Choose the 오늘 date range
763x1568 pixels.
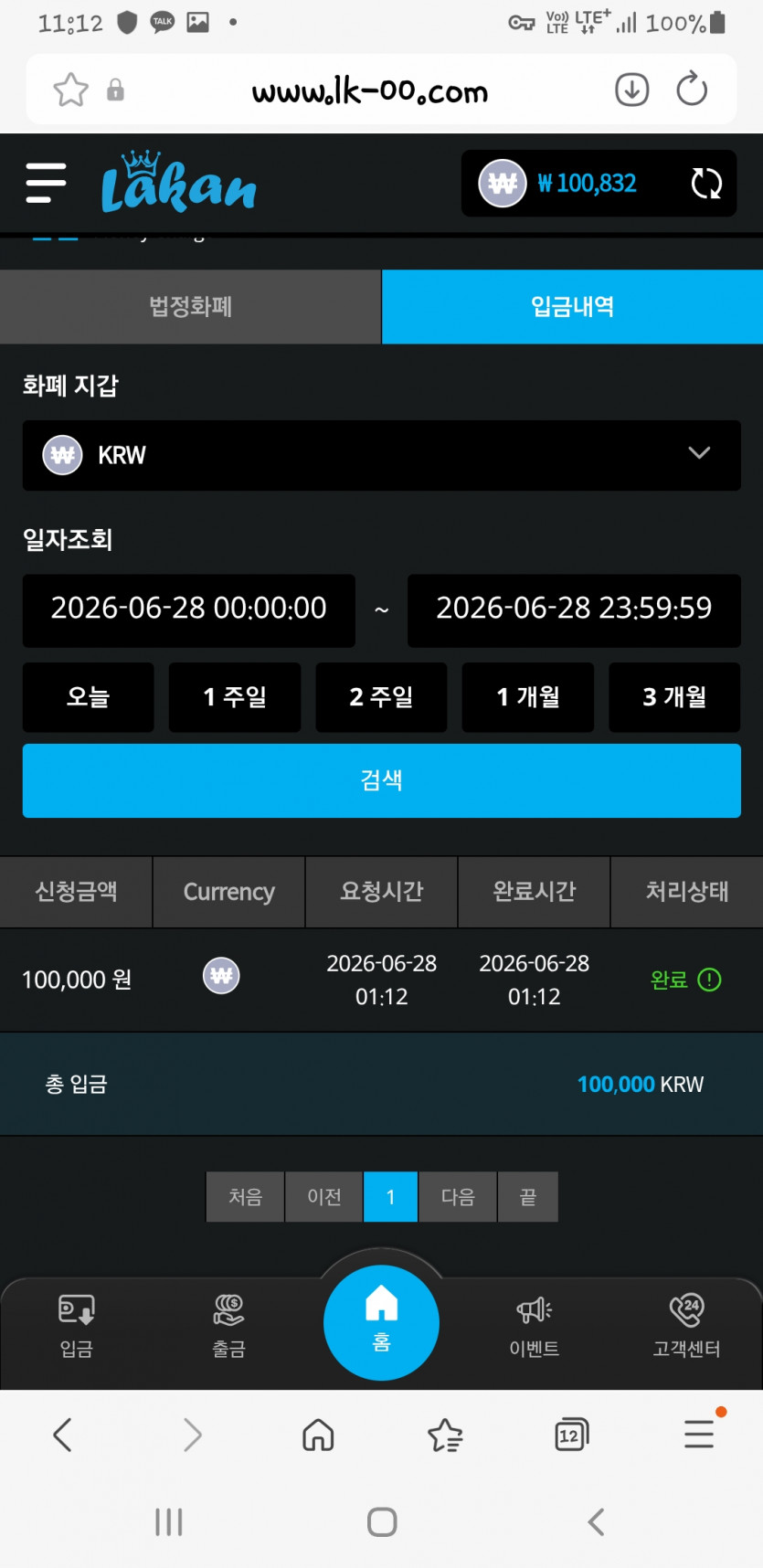[x=89, y=697]
